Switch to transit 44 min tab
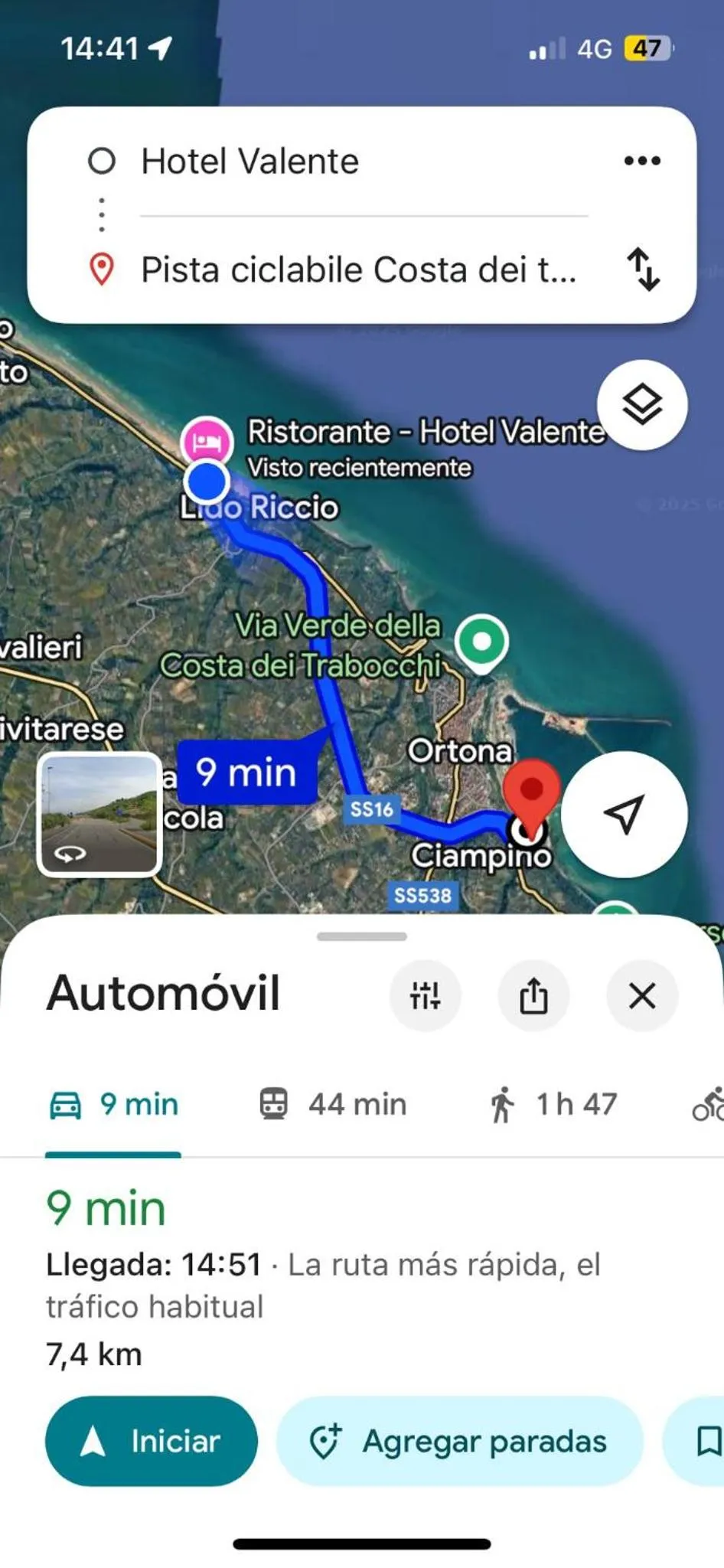 coord(333,1105)
